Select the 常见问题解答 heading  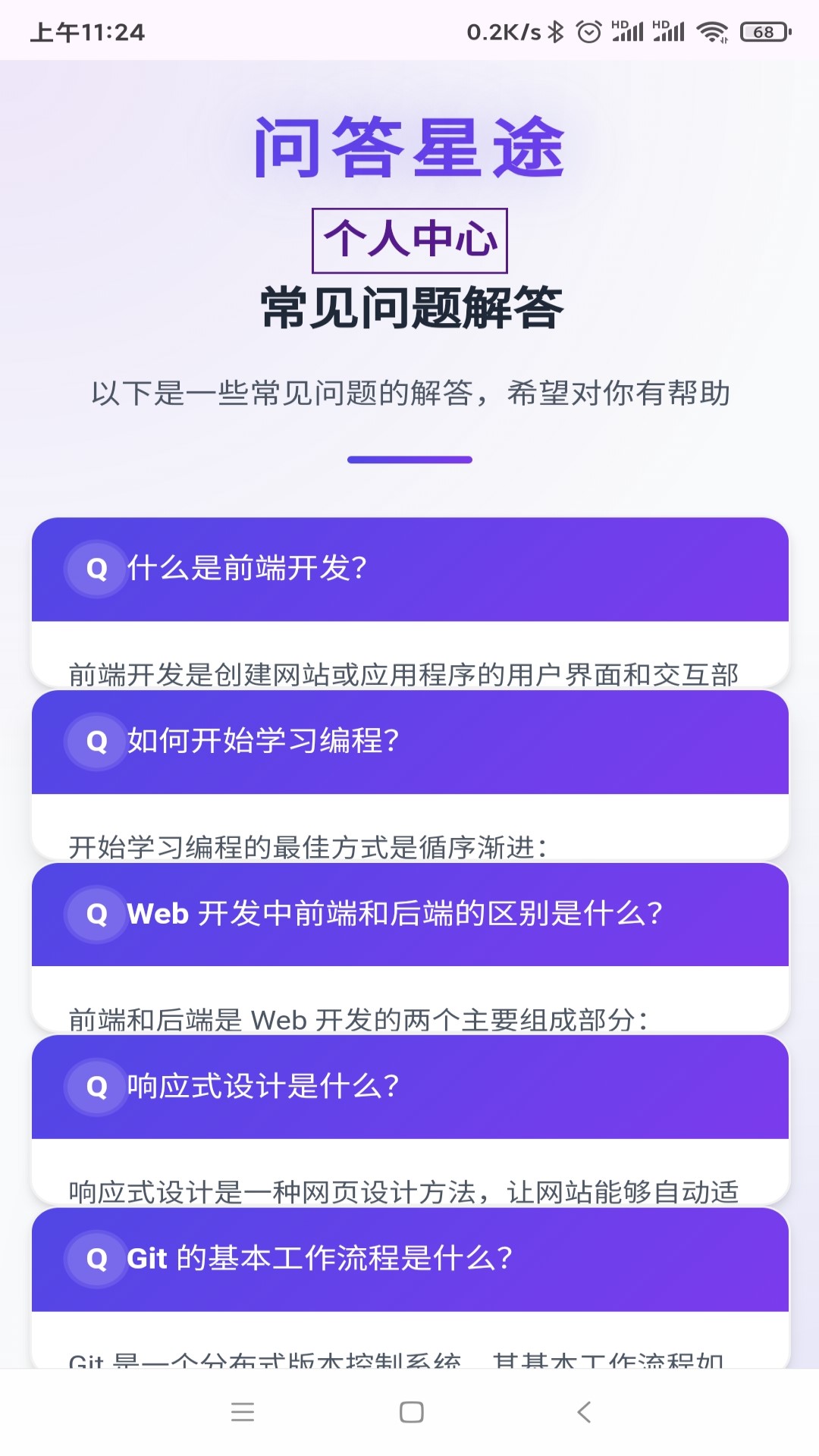click(x=409, y=307)
